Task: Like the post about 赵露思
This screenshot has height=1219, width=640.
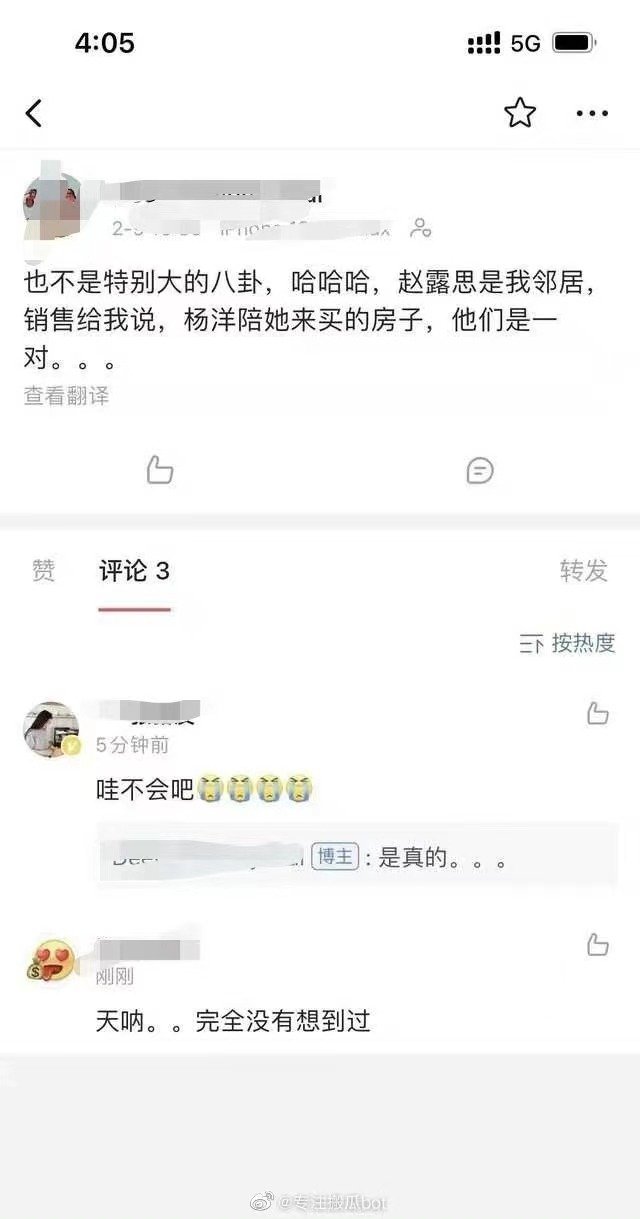Action: pos(160,469)
